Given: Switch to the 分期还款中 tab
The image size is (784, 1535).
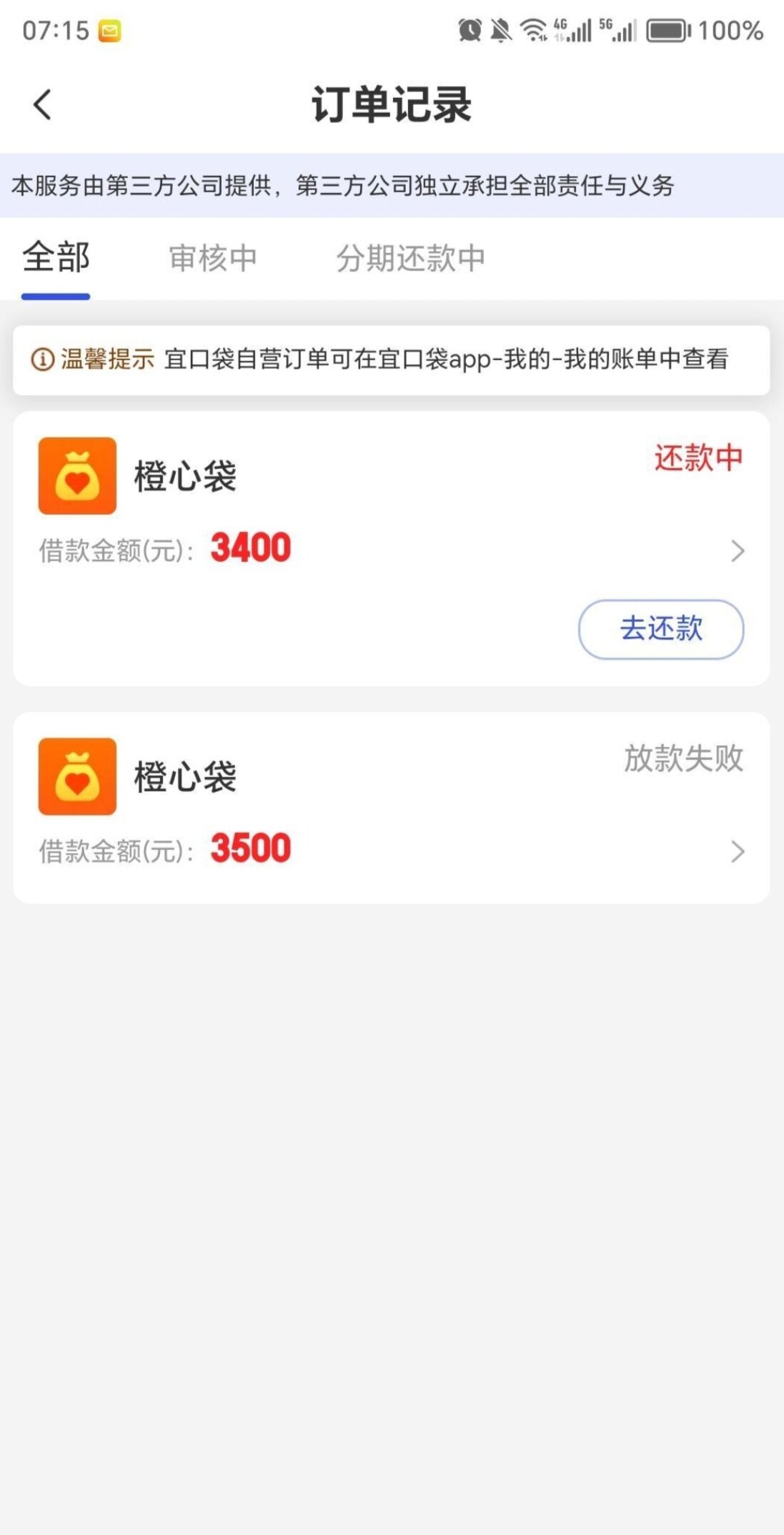Looking at the screenshot, I should click(x=410, y=258).
